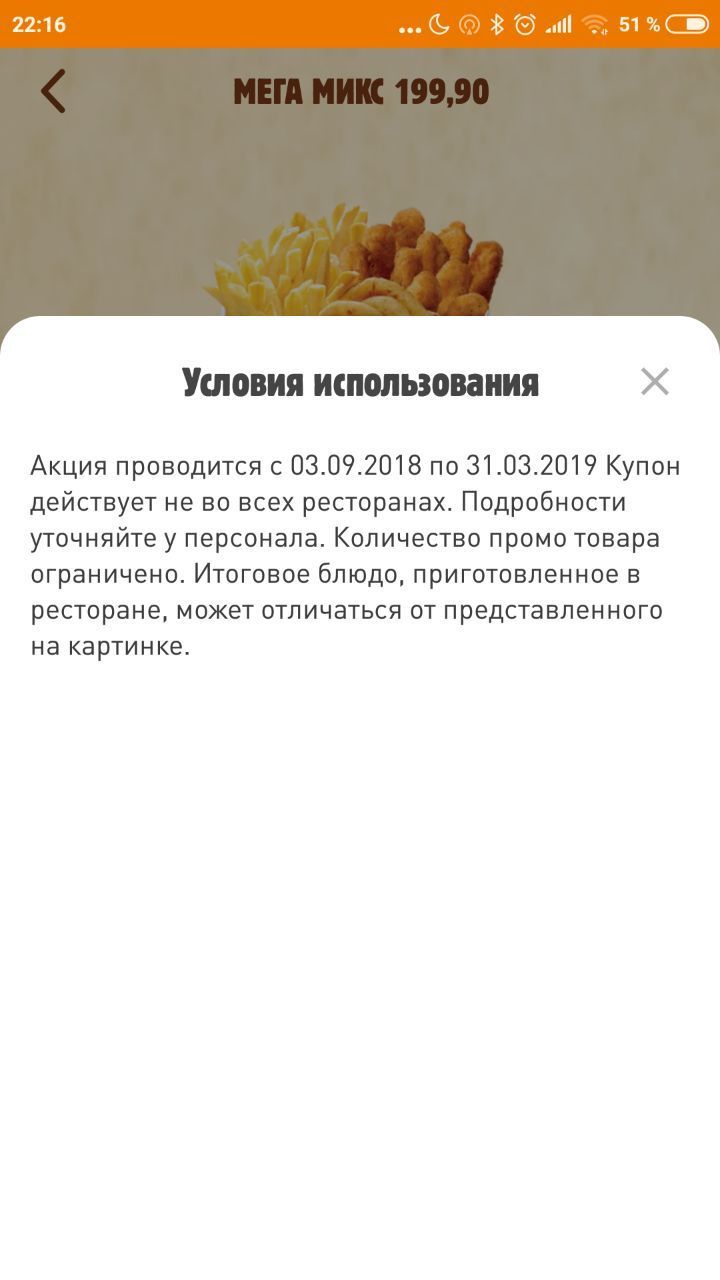Go back from the МЕГА МИКС page
Image resolution: width=720 pixels, height=1280 pixels.
[53, 91]
